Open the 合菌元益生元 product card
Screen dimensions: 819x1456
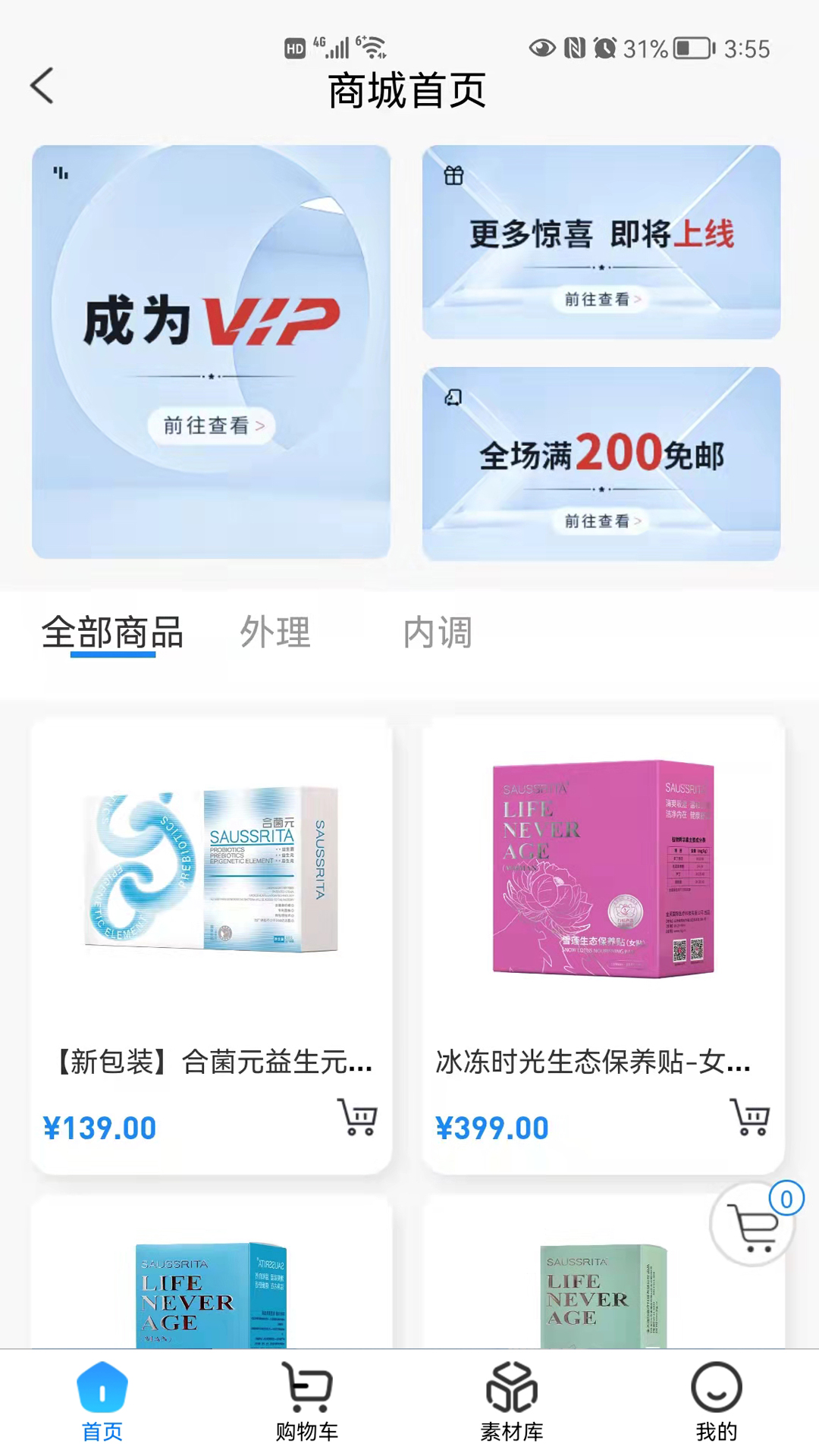(x=211, y=946)
